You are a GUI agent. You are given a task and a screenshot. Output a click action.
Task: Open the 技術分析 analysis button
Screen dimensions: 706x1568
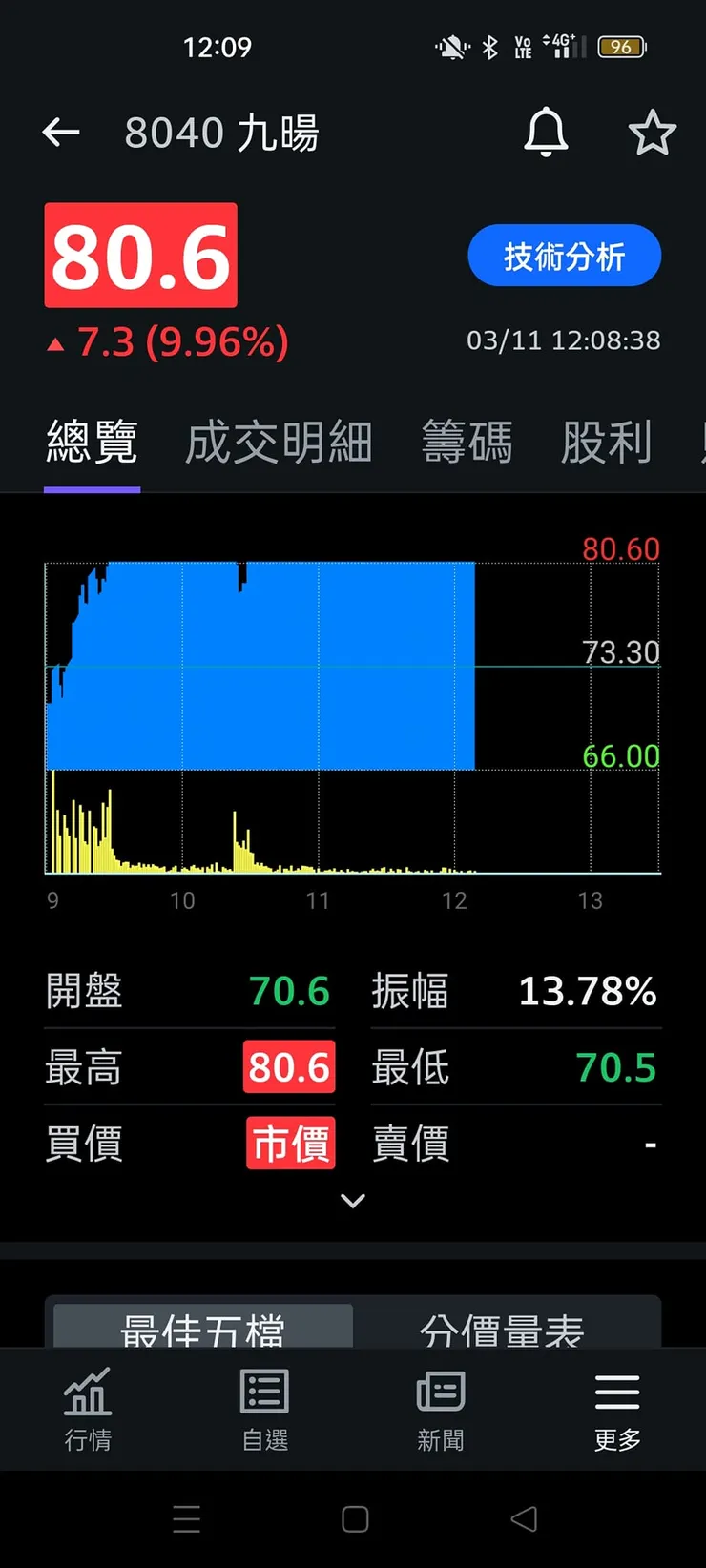564,256
